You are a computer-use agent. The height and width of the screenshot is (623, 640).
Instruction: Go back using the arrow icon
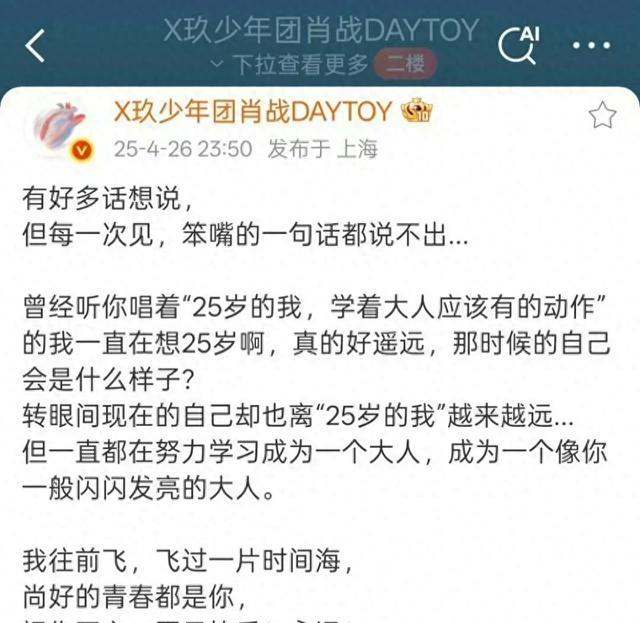coord(36,45)
